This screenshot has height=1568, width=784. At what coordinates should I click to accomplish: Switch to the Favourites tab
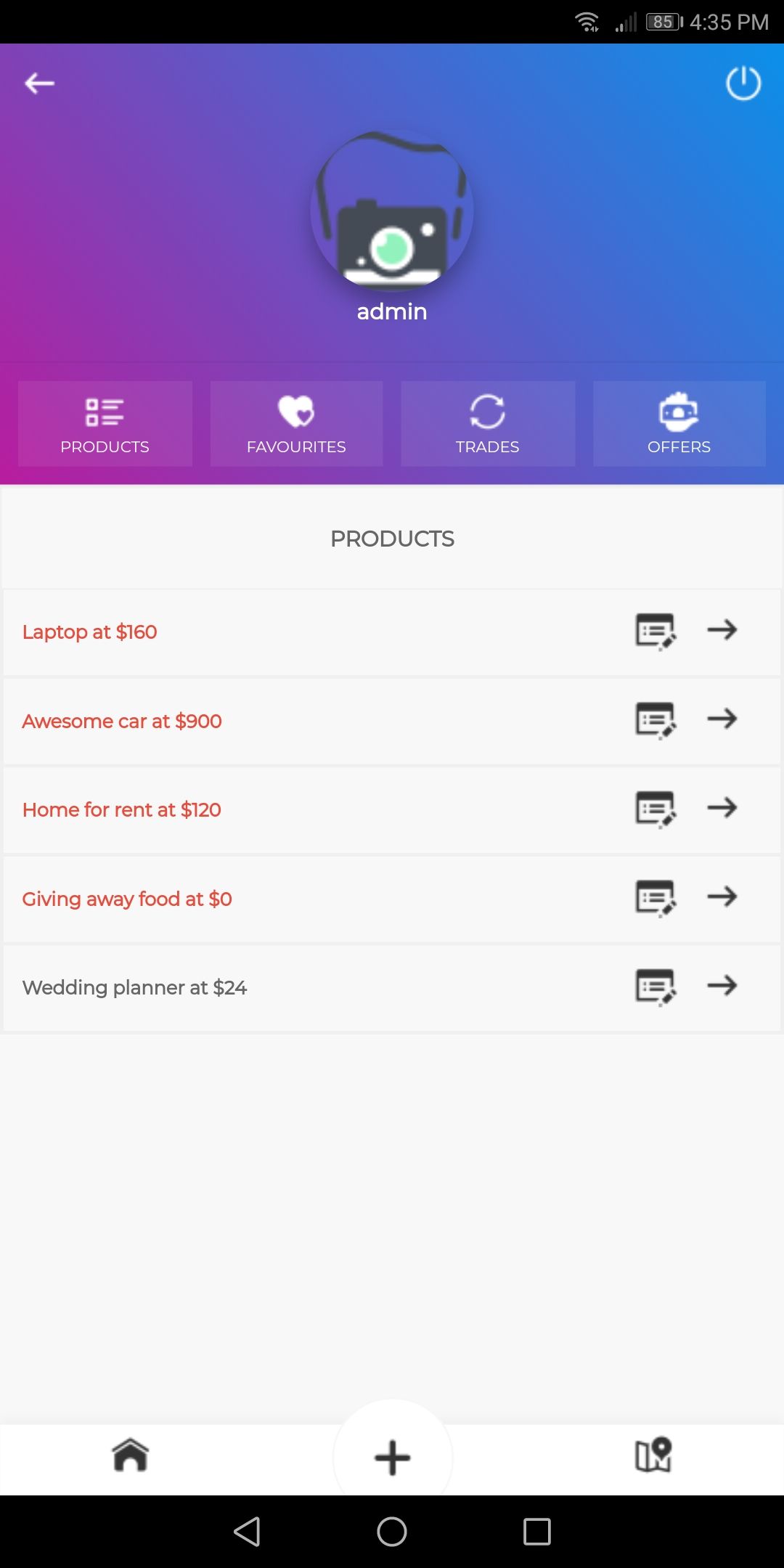click(296, 424)
